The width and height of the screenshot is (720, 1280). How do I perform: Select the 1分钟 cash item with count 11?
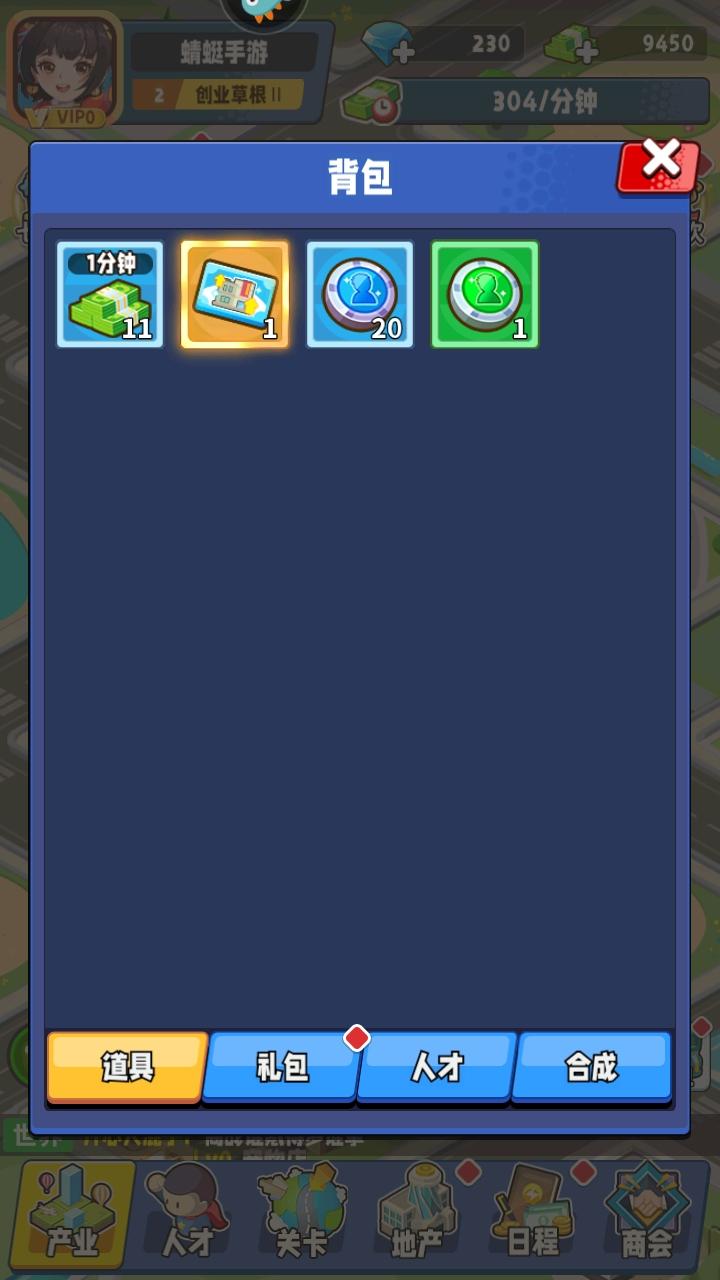click(110, 294)
